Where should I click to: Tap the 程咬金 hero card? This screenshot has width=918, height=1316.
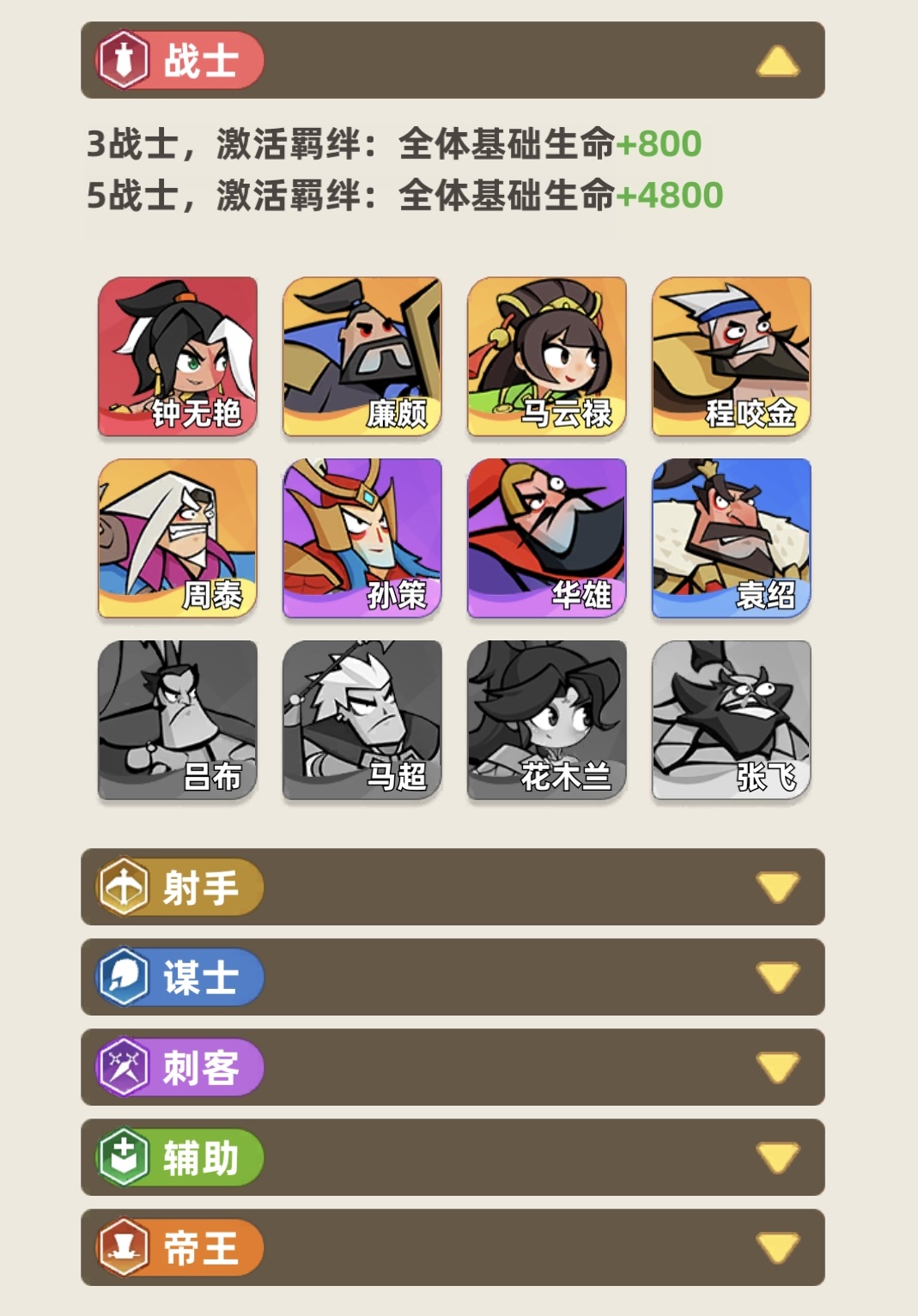(x=732, y=356)
